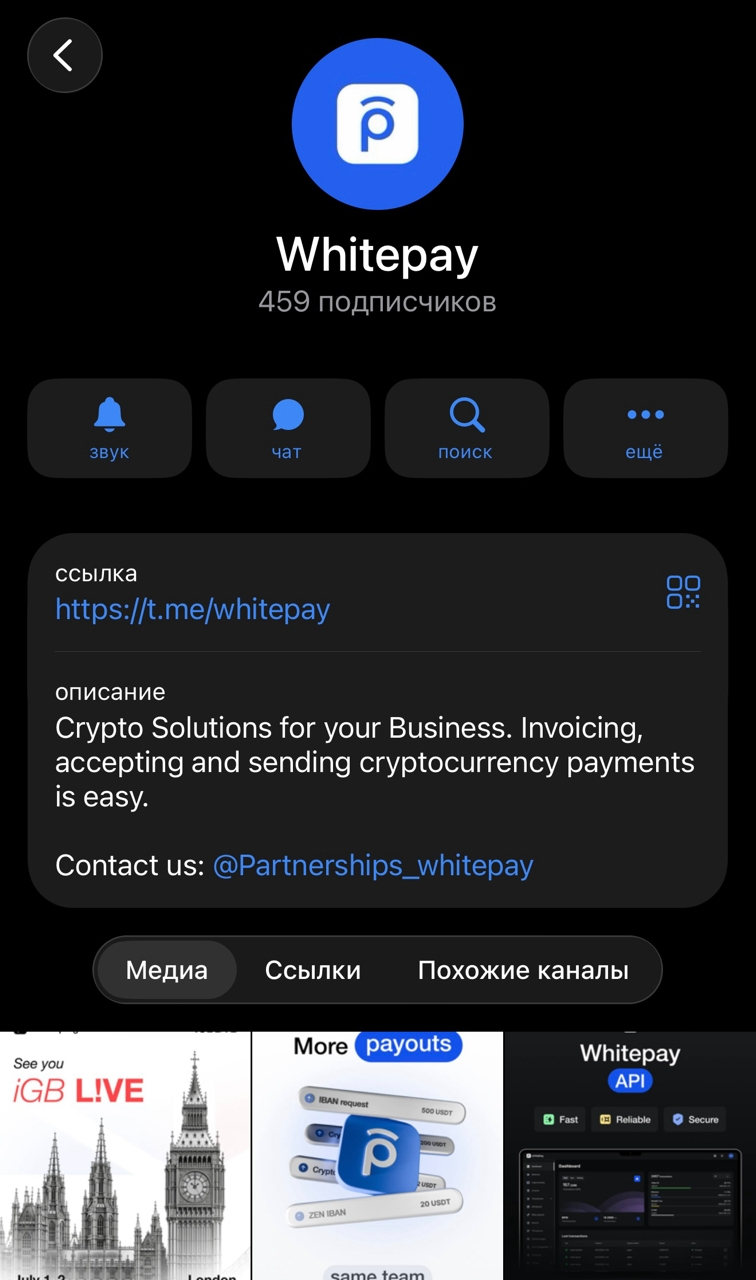
Task: Open the https://t.me/whitepay link
Action: point(193,609)
